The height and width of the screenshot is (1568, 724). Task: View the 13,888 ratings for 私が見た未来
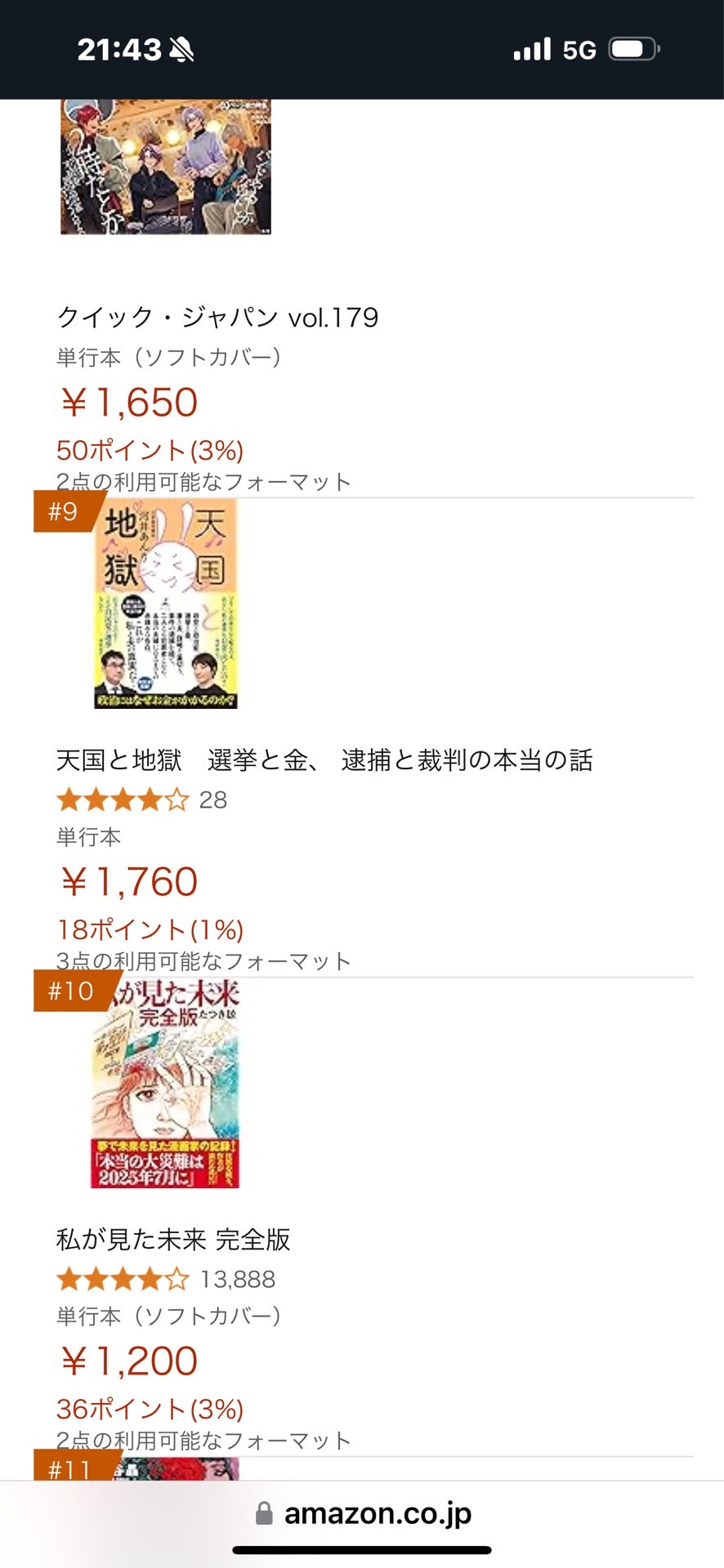[166, 1280]
